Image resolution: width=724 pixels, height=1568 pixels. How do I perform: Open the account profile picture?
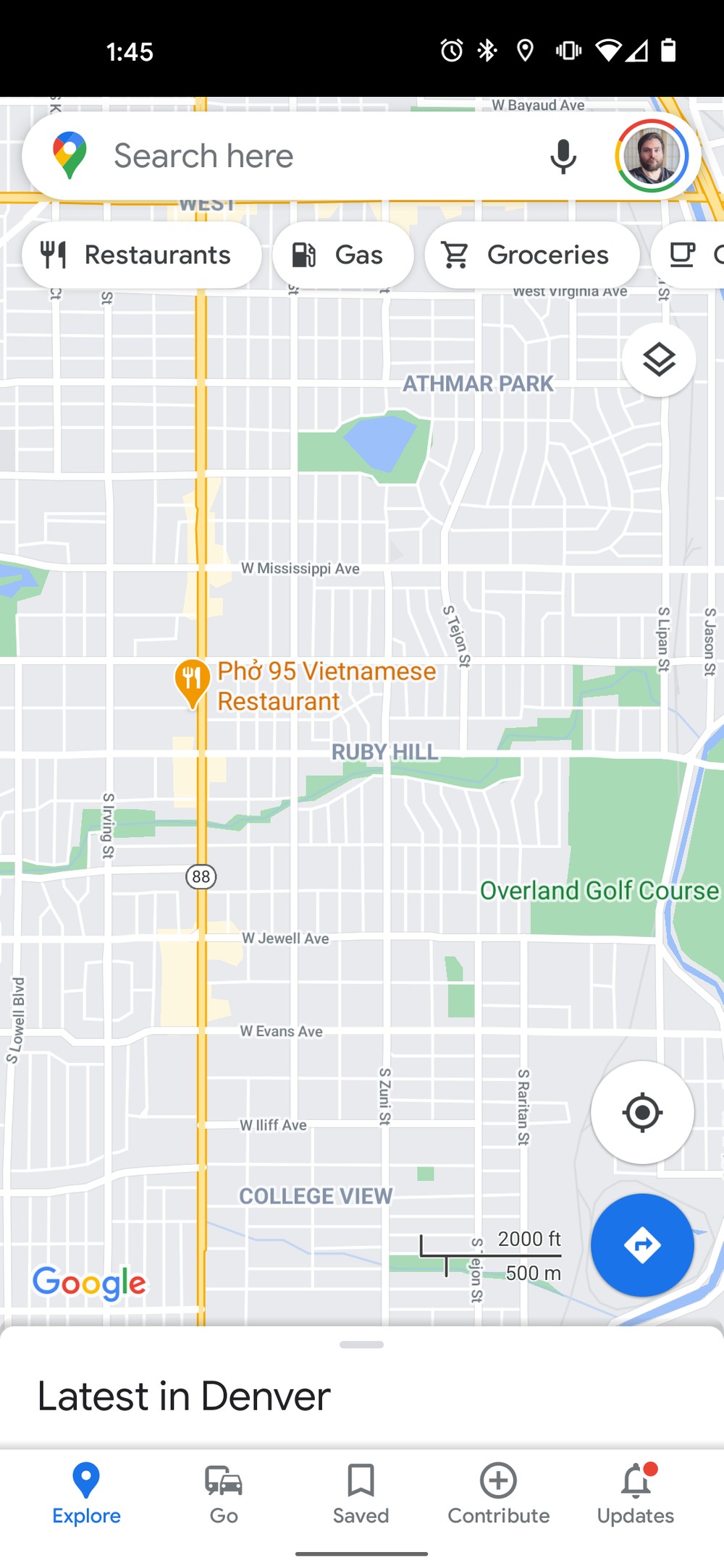tap(652, 156)
